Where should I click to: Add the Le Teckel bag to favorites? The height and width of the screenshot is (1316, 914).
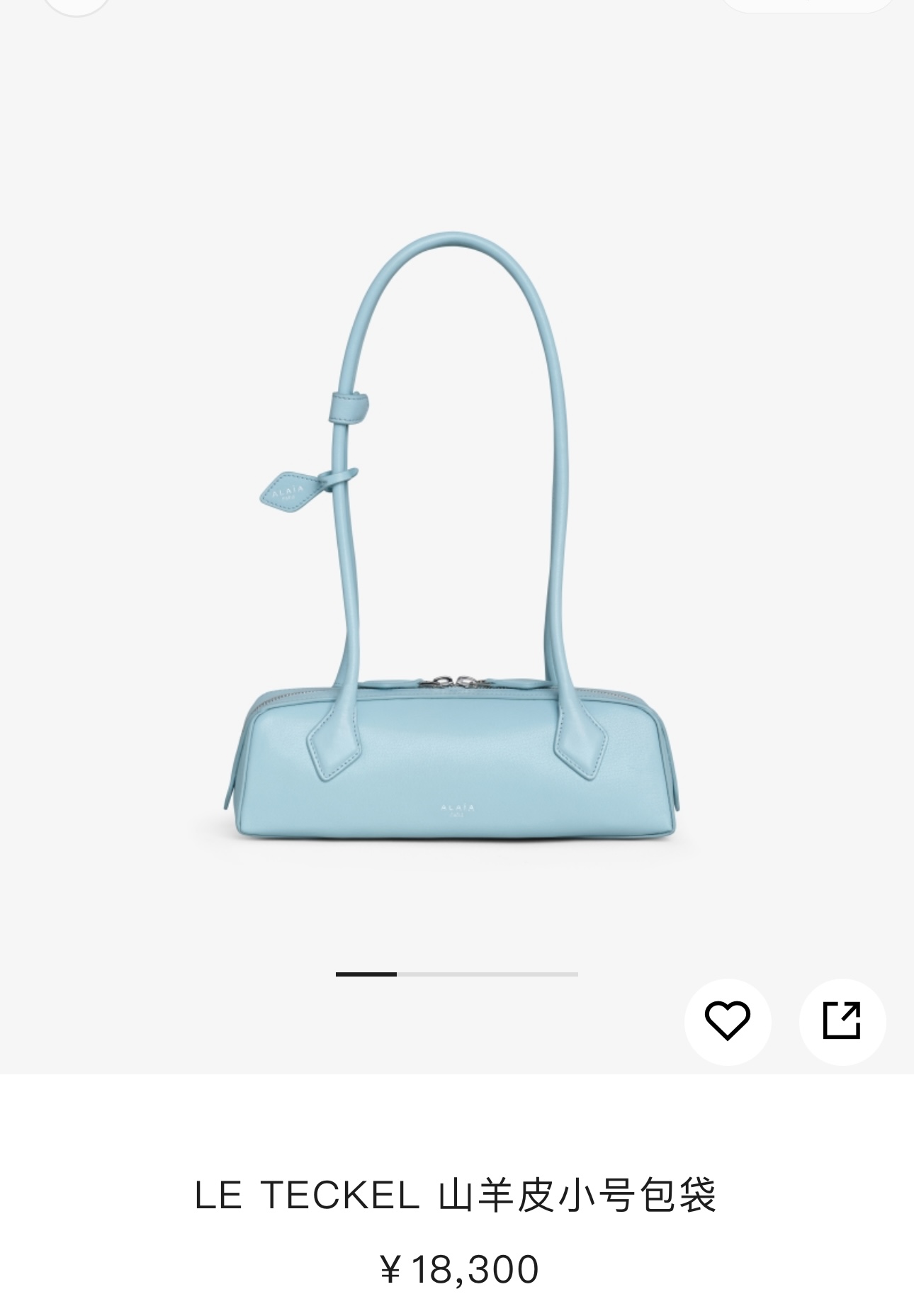[x=727, y=1021]
